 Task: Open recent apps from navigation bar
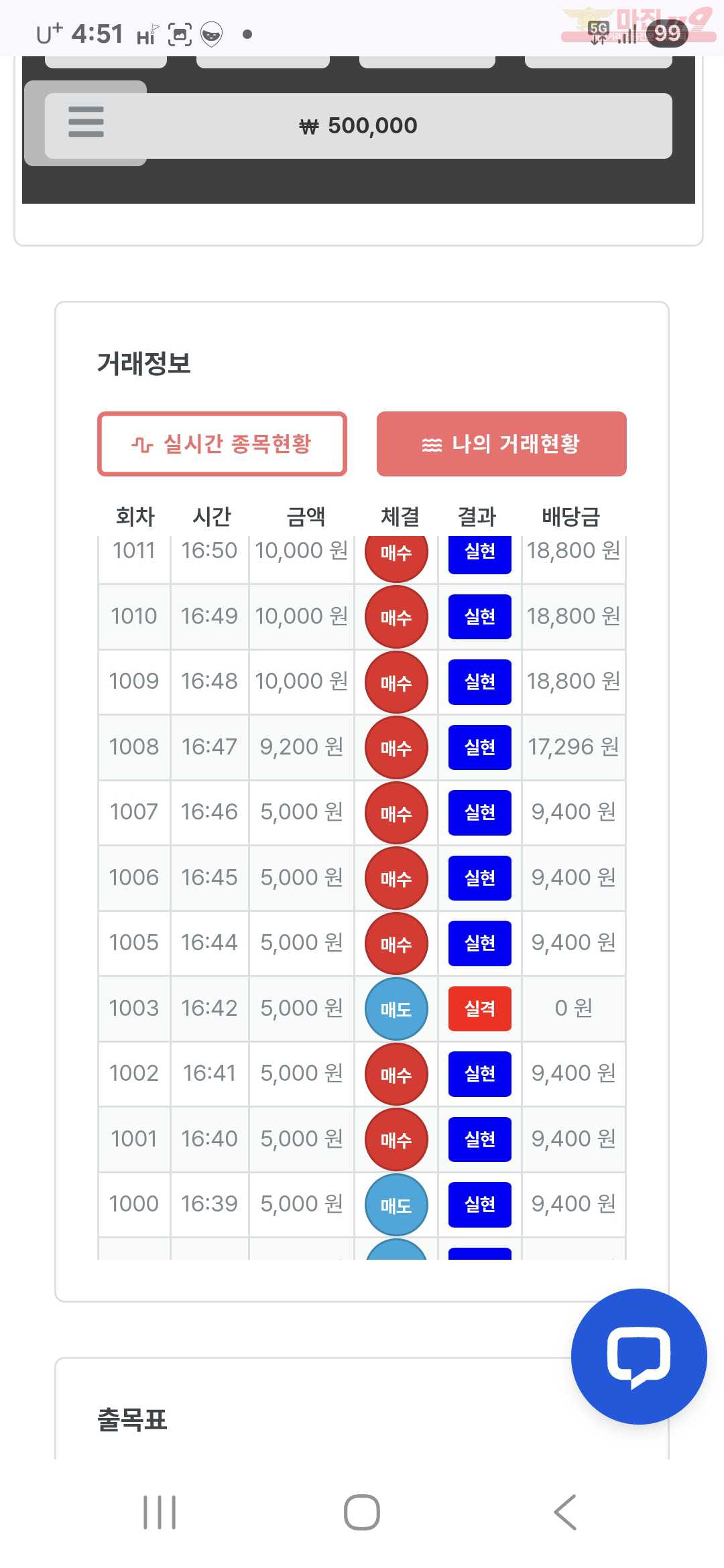[x=160, y=1512]
